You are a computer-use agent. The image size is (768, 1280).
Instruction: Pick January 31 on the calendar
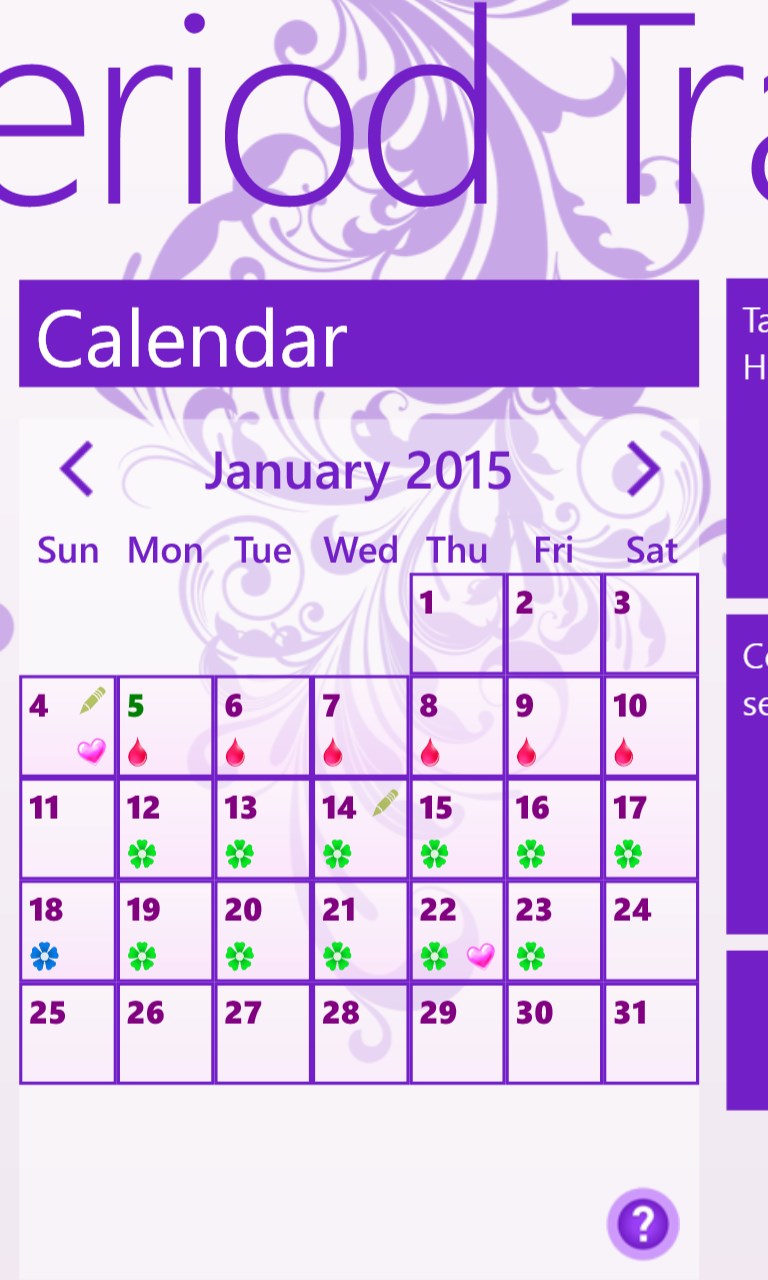click(651, 1033)
